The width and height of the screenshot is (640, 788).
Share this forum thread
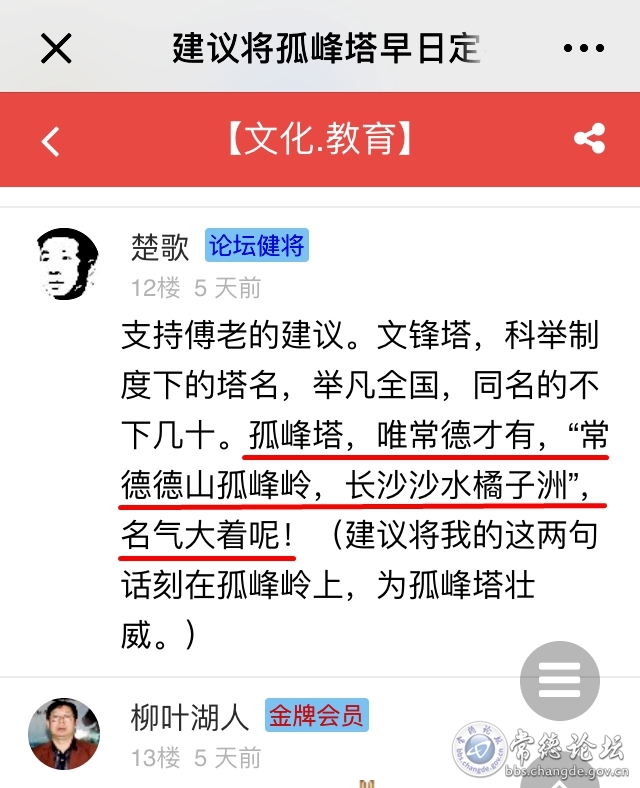tap(590, 140)
